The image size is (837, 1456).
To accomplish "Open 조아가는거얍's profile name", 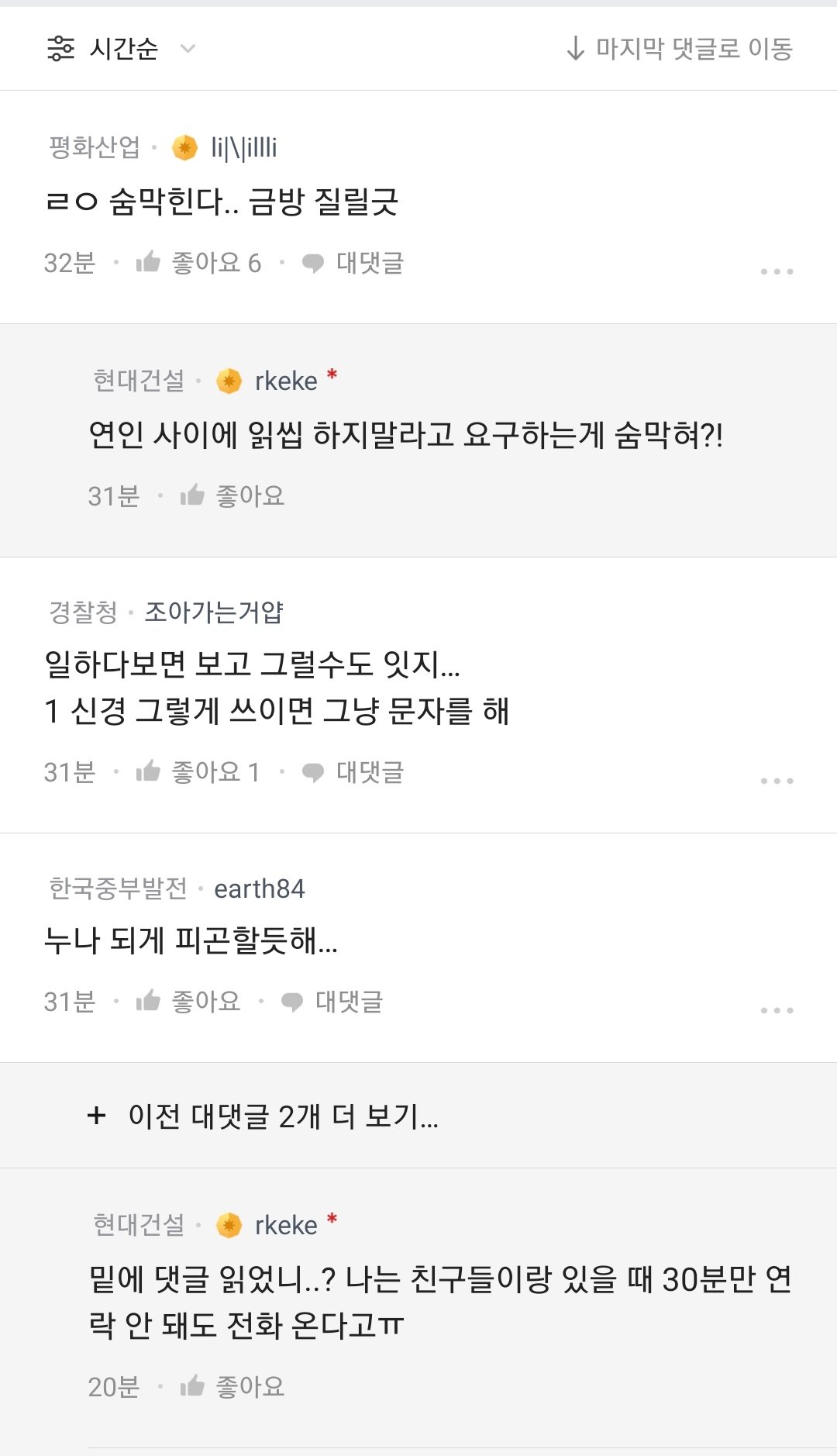I will click(214, 612).
